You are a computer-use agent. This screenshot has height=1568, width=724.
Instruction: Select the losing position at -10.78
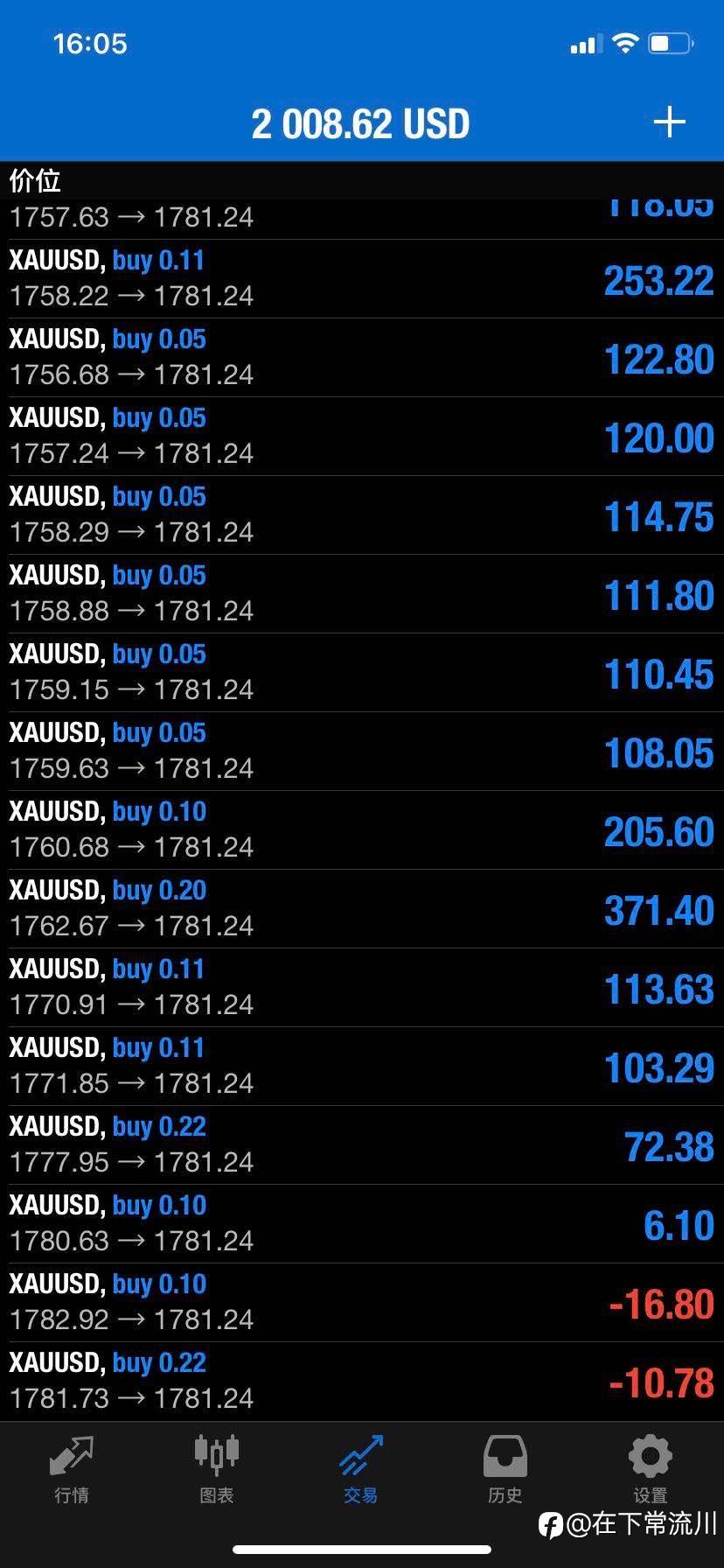pos(362,1382)
